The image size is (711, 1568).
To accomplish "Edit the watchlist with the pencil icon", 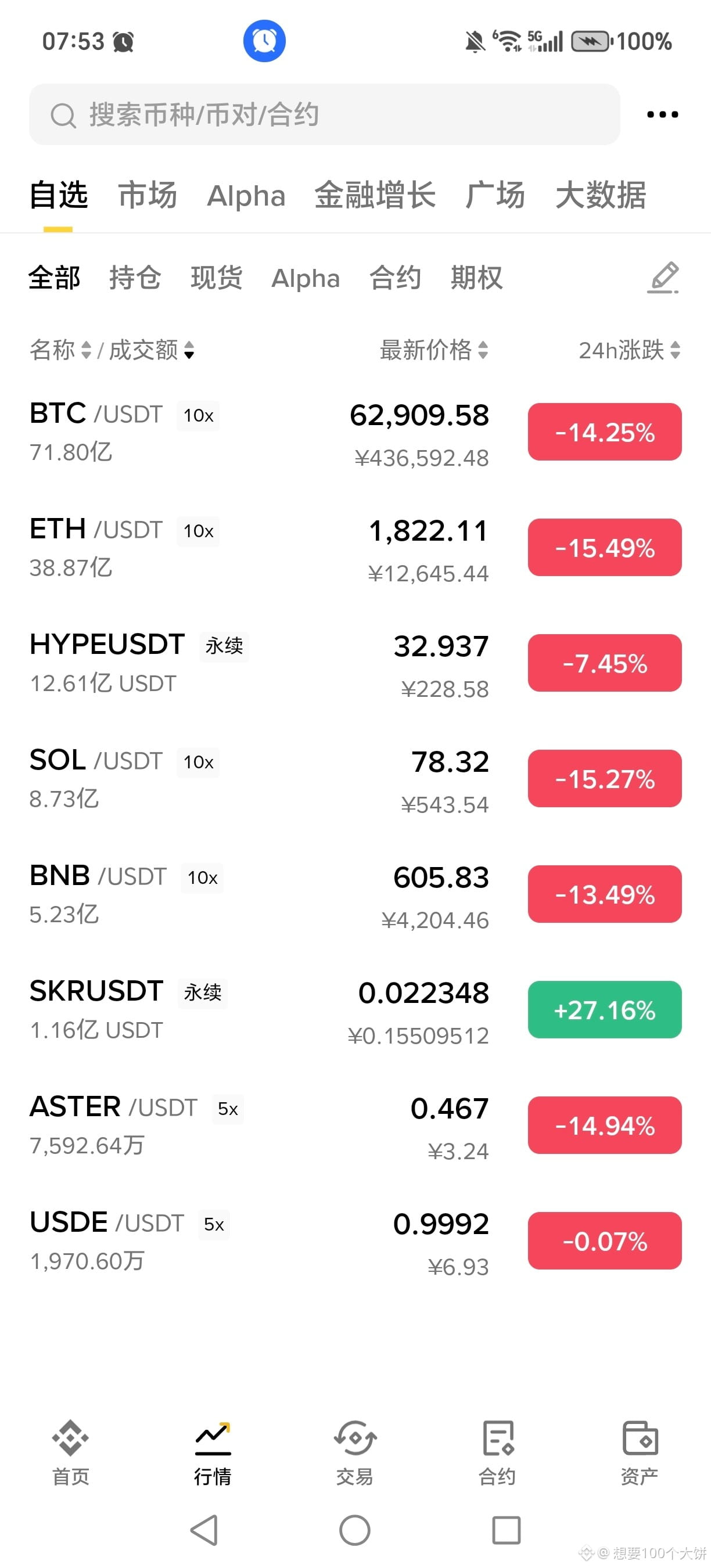I will 663,278.
